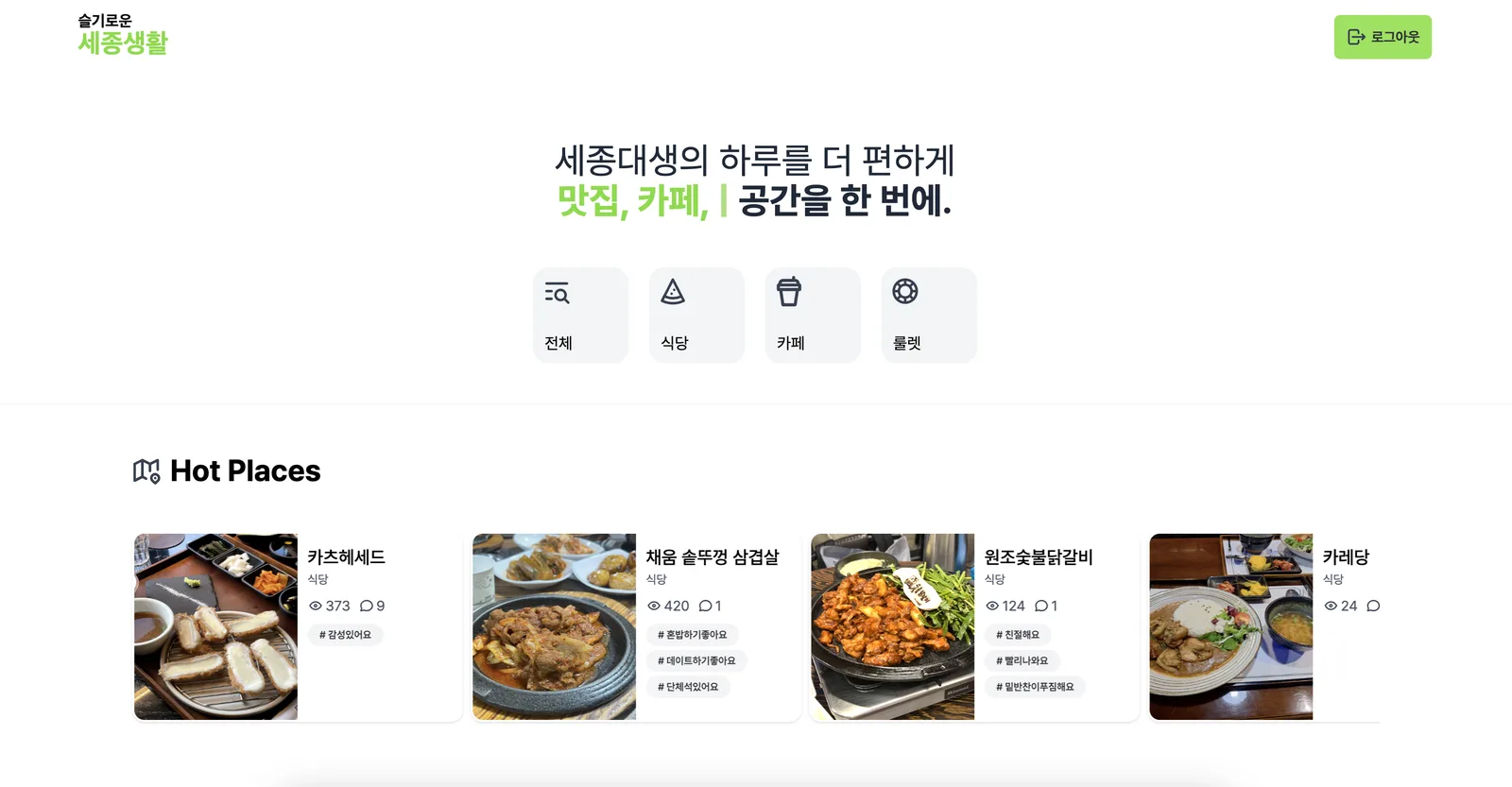Open the 룰렛 roulette button

(x=929, y=315)
